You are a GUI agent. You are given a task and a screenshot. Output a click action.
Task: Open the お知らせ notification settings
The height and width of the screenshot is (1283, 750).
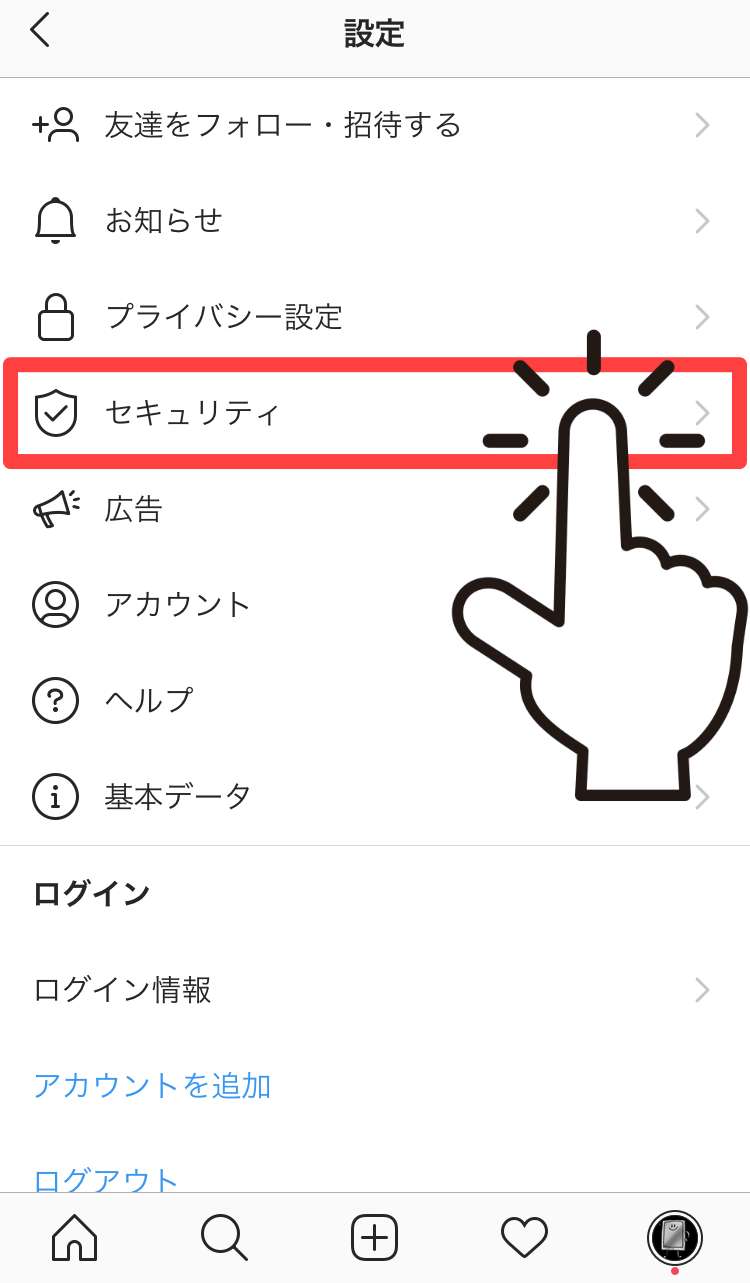pos(164,221)
